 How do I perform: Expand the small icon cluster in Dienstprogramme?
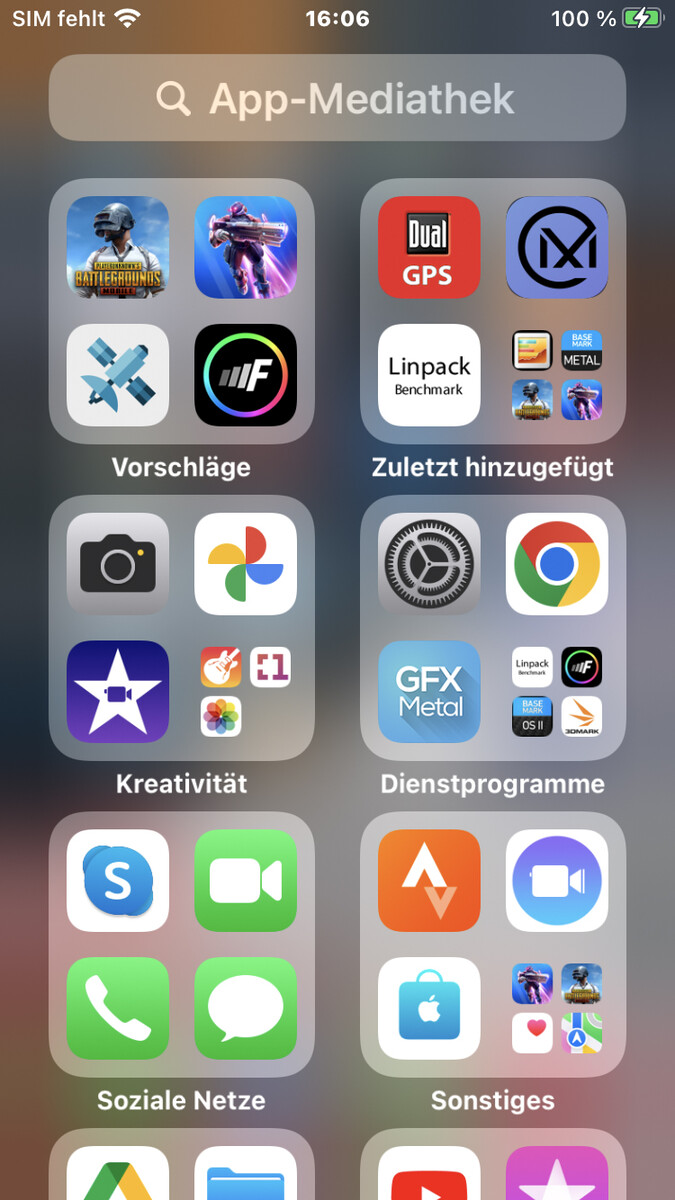point(557,692)
